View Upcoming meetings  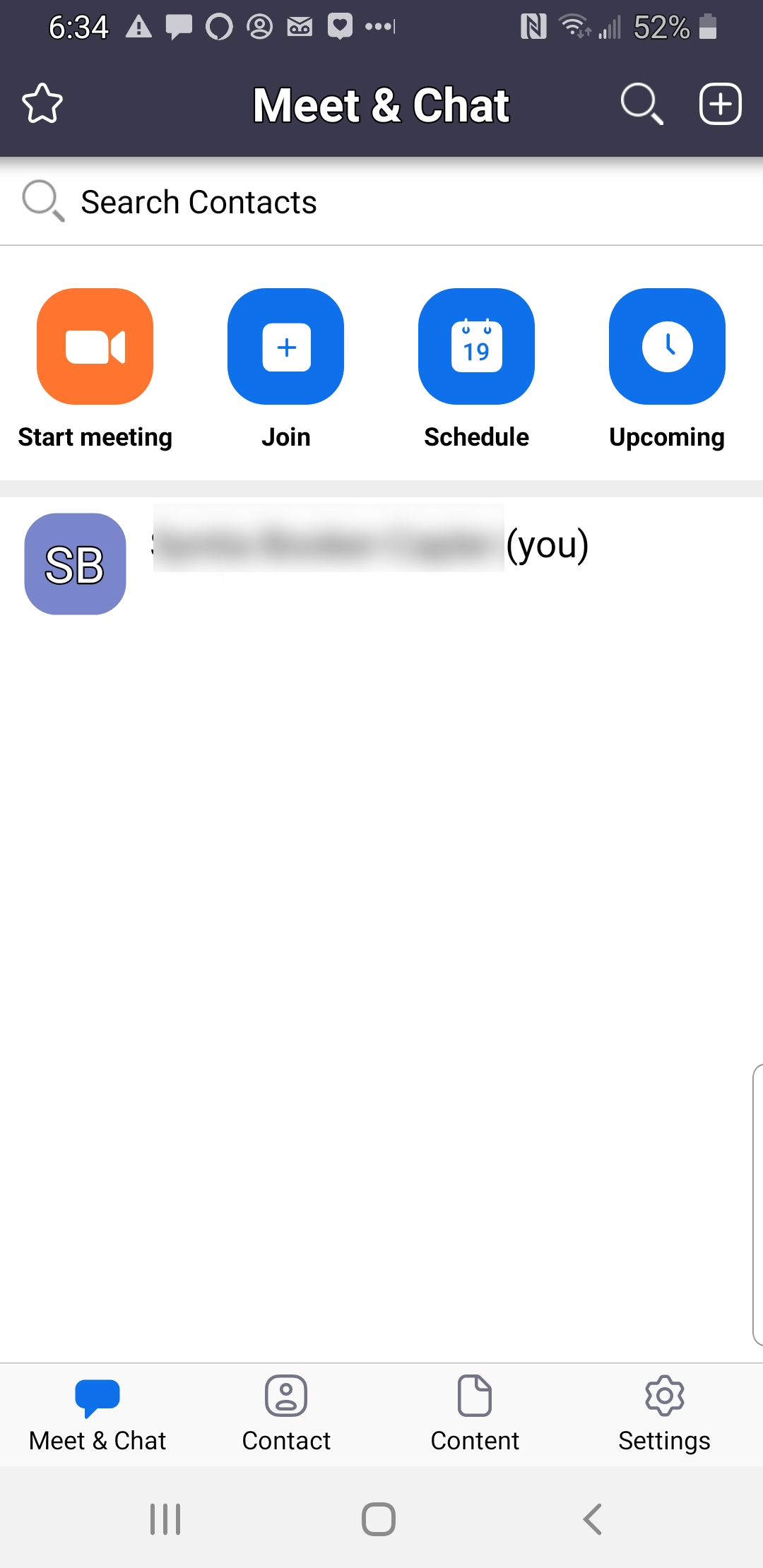[667, 347]
